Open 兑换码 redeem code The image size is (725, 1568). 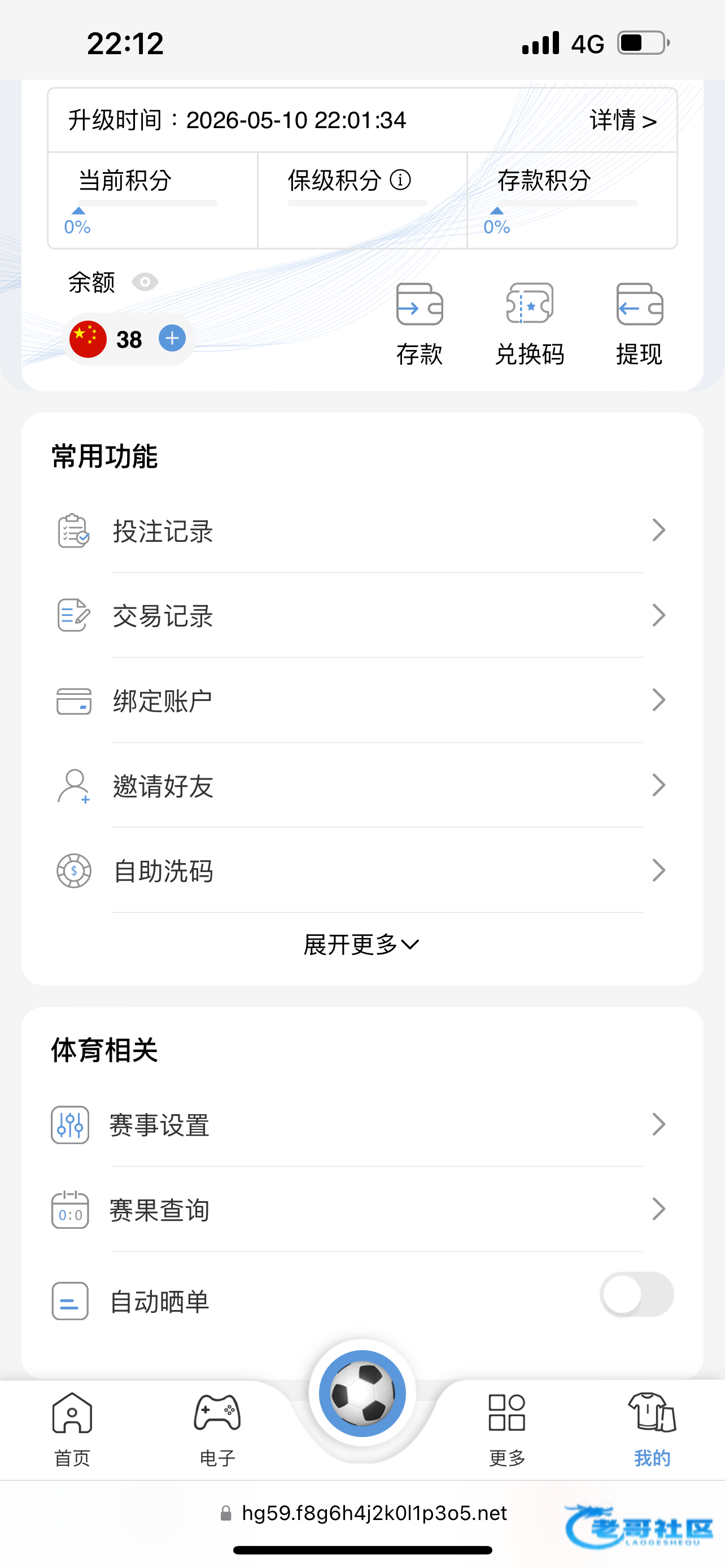click(x=530, y=324)
